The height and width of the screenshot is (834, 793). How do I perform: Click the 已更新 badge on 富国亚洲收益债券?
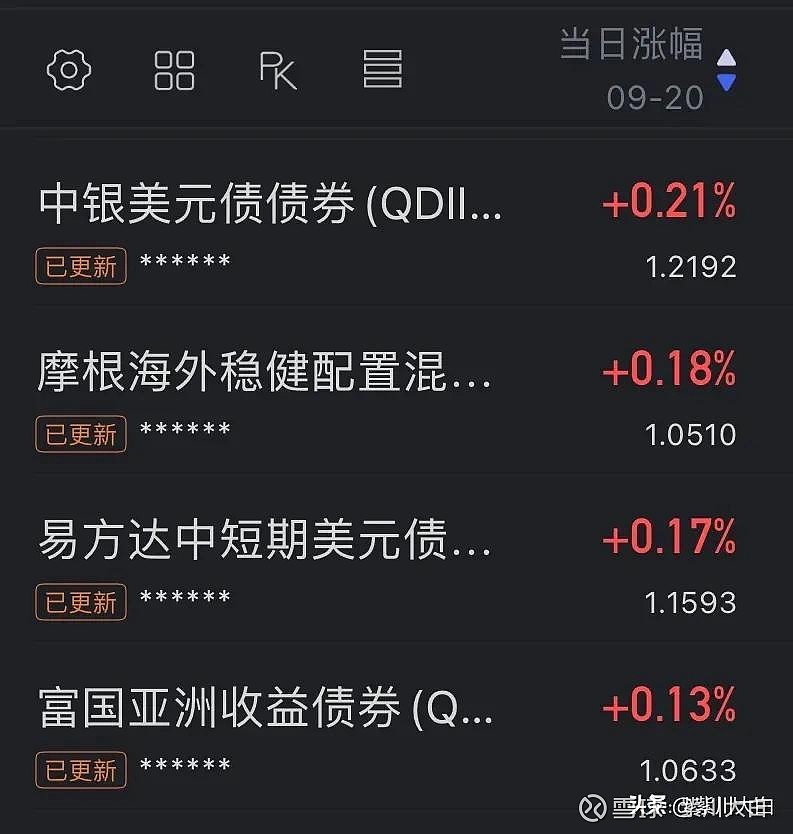(79, 770)
